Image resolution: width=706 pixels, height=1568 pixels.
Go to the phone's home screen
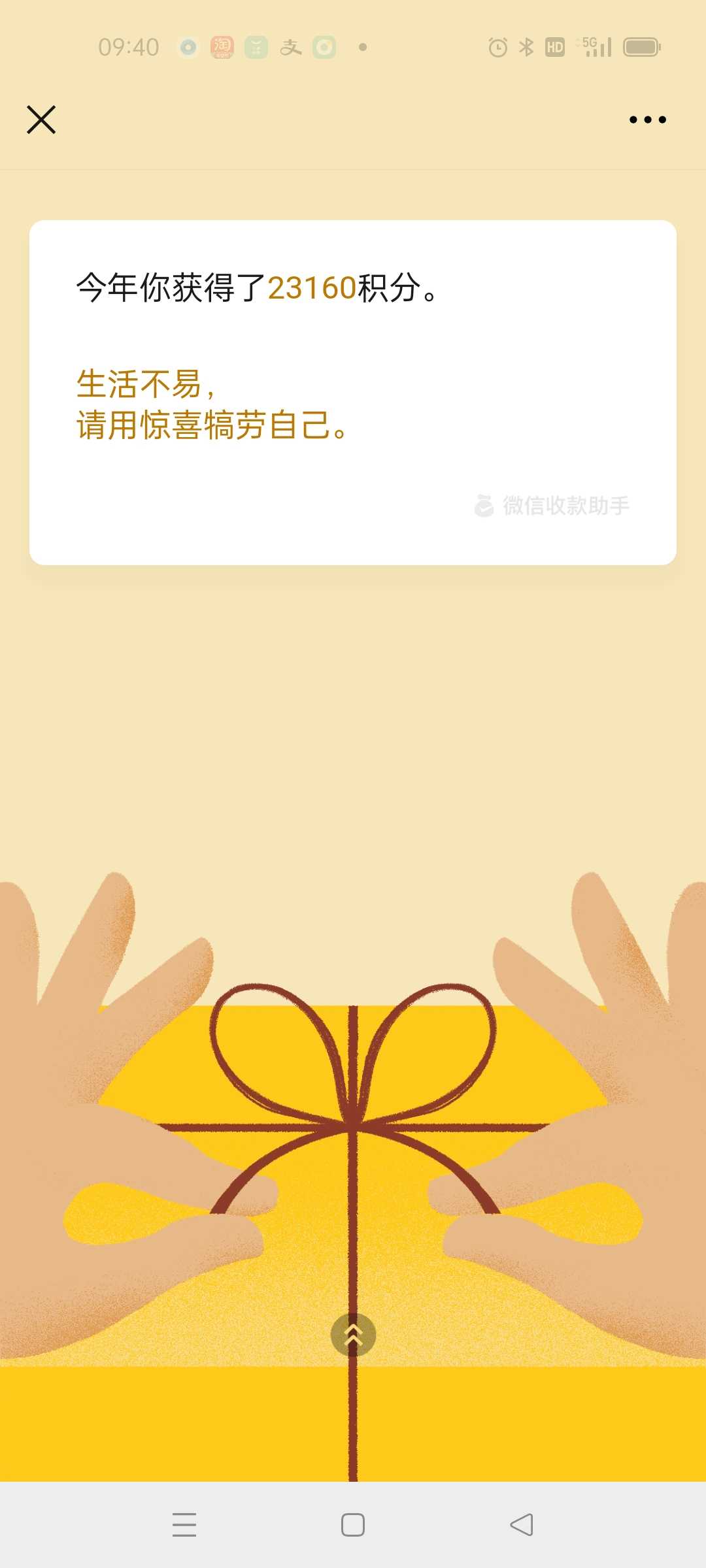353,1525
